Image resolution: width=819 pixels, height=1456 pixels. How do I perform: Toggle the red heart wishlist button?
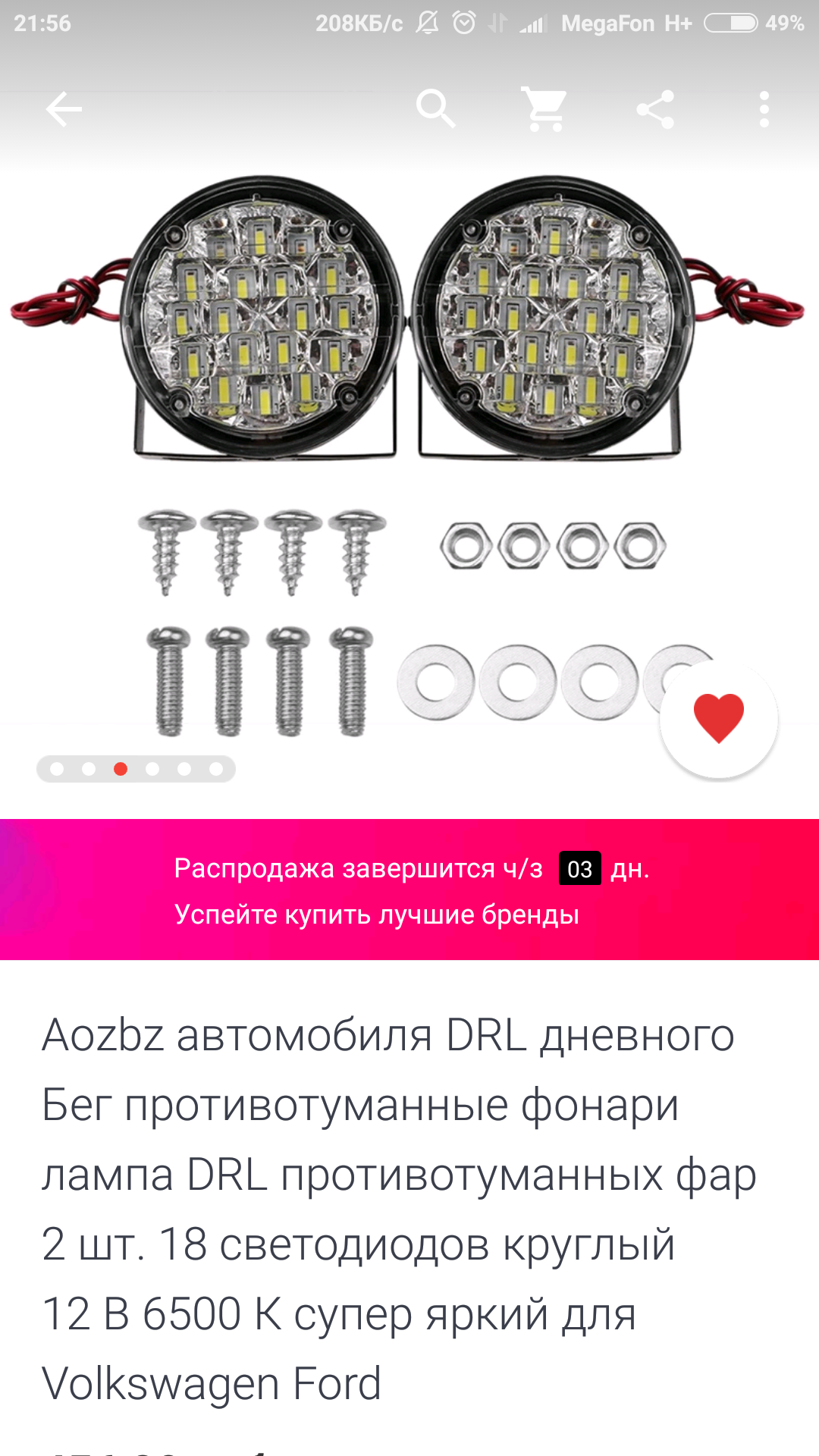[719, 719]
